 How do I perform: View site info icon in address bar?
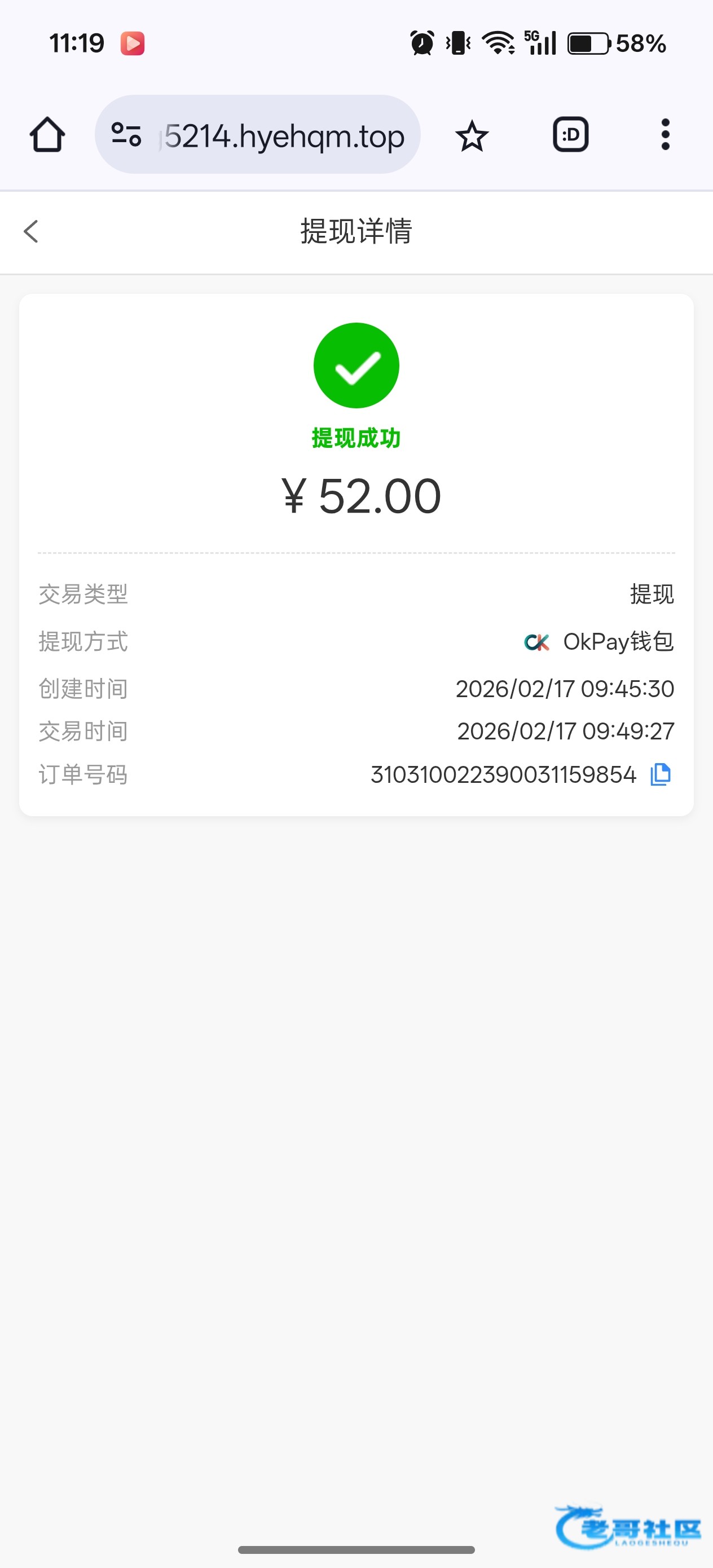(127, 135)
